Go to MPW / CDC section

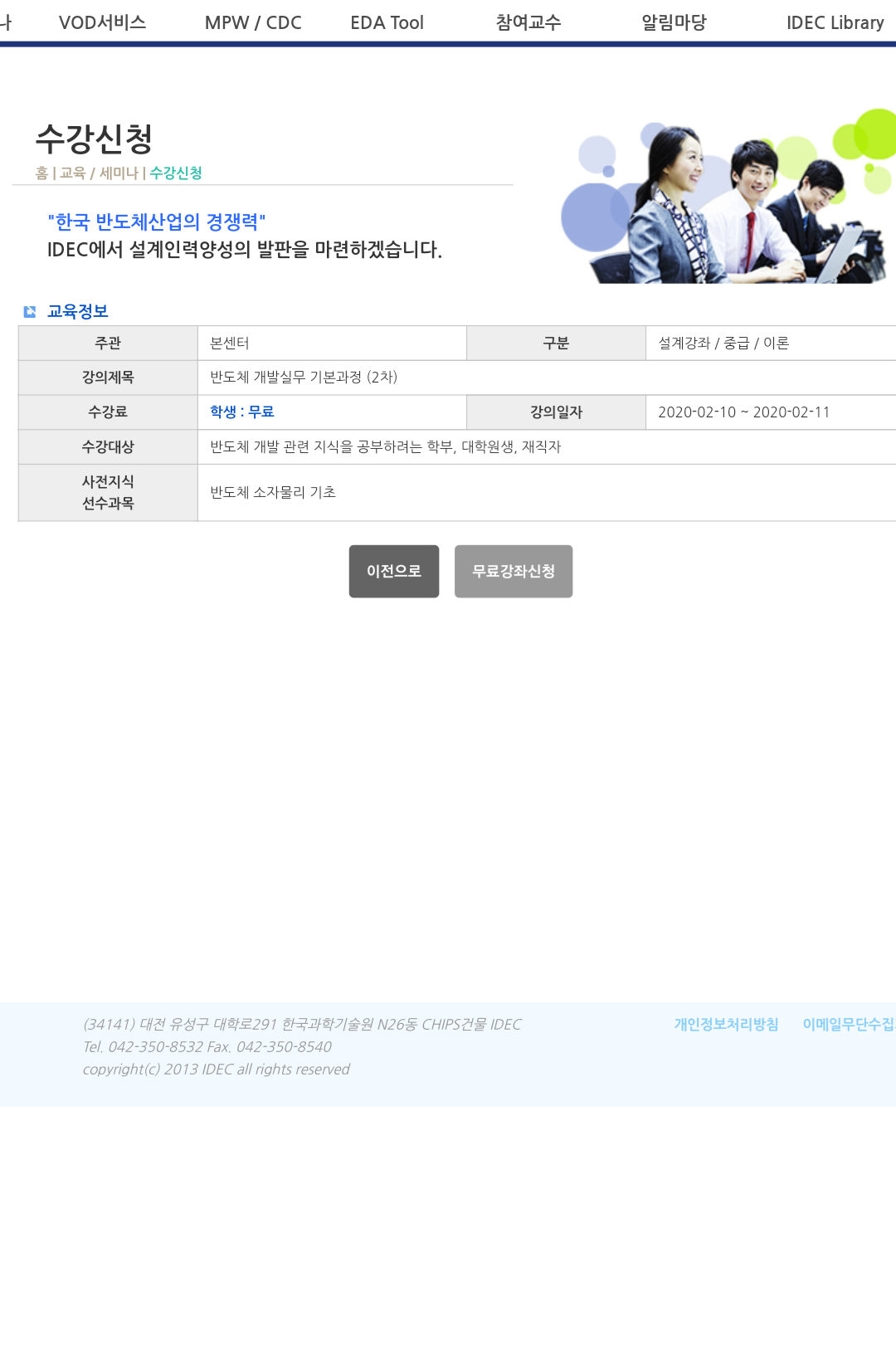coord(253,22)
